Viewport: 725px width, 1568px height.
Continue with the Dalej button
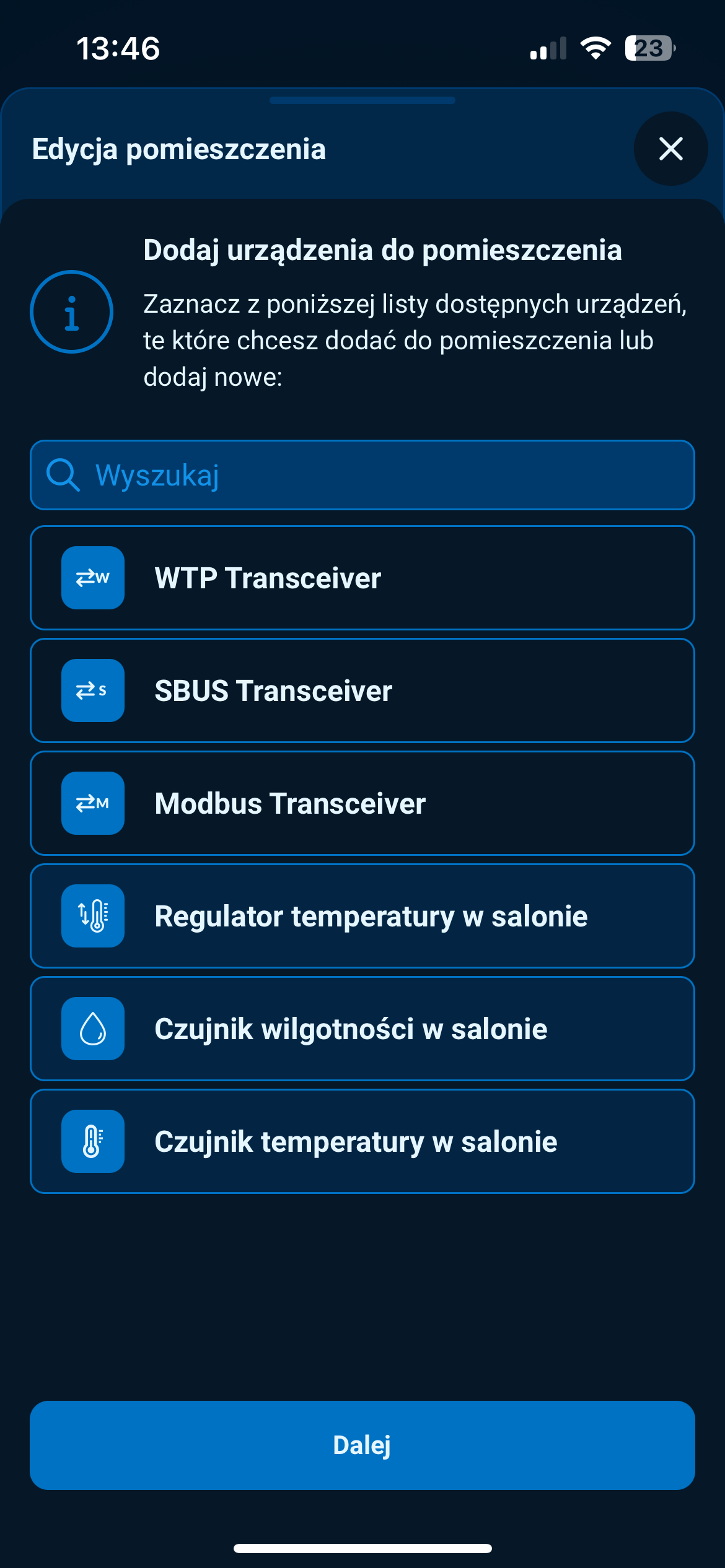362,1445
